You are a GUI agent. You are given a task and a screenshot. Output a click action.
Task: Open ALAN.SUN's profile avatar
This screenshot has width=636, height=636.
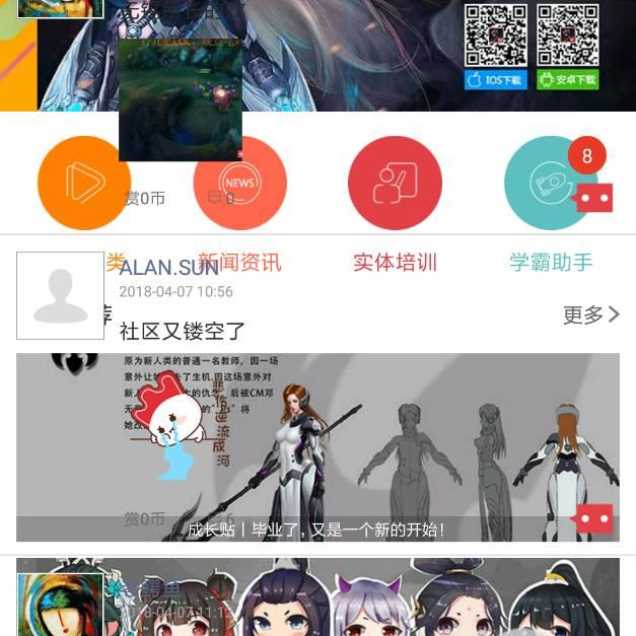pyautogui.click(x=60, y=295)
